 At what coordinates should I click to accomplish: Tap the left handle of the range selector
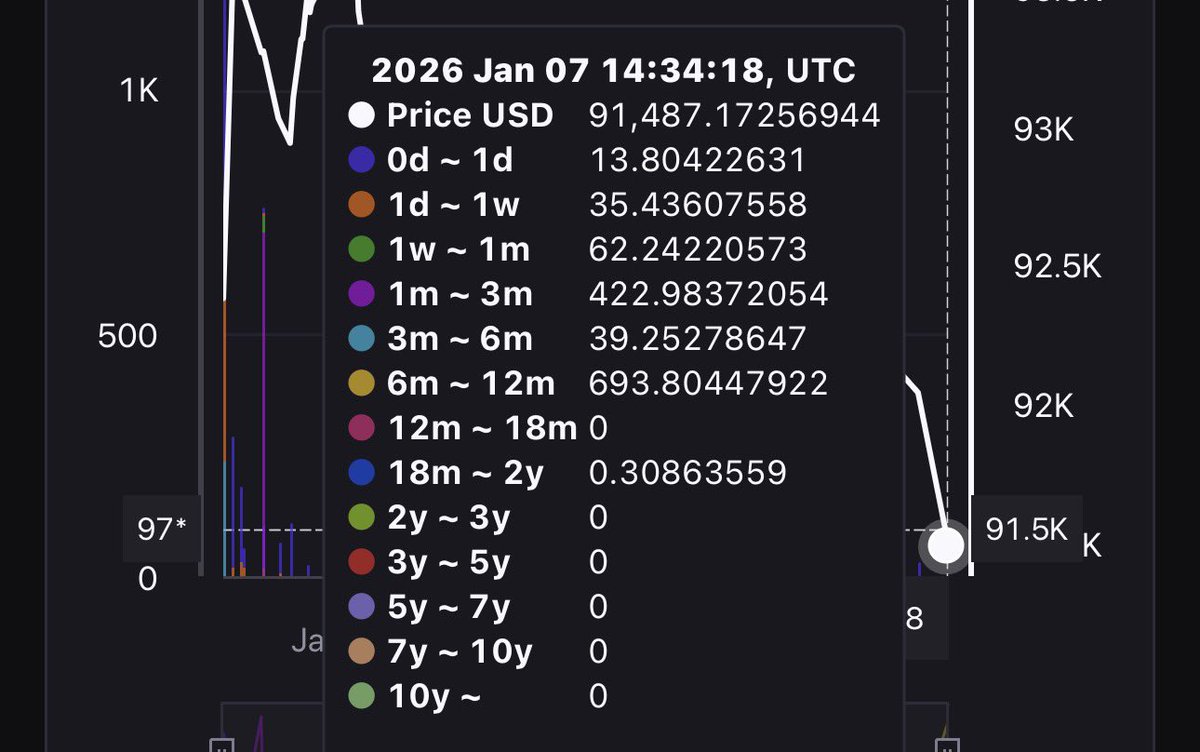[222, 745]
